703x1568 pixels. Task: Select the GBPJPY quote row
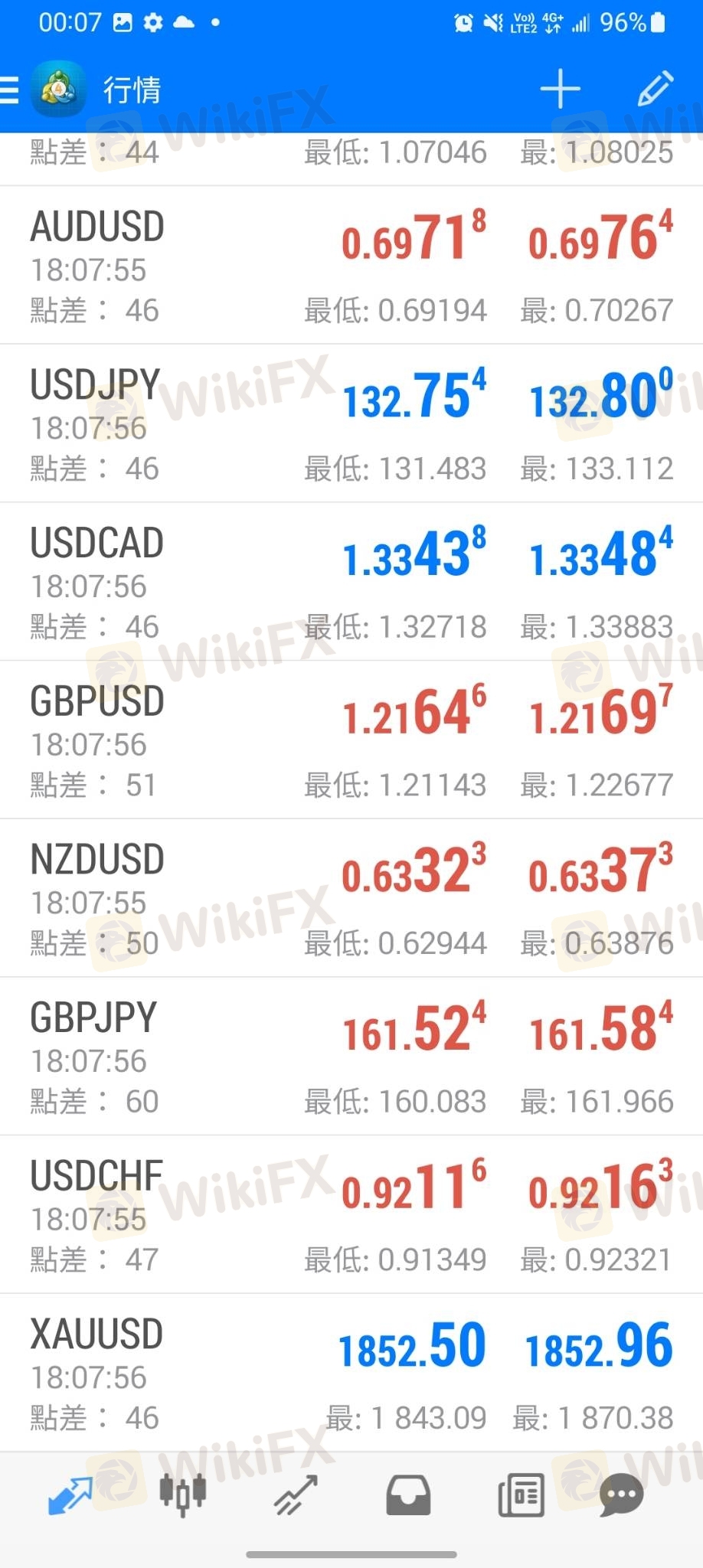351,1057
